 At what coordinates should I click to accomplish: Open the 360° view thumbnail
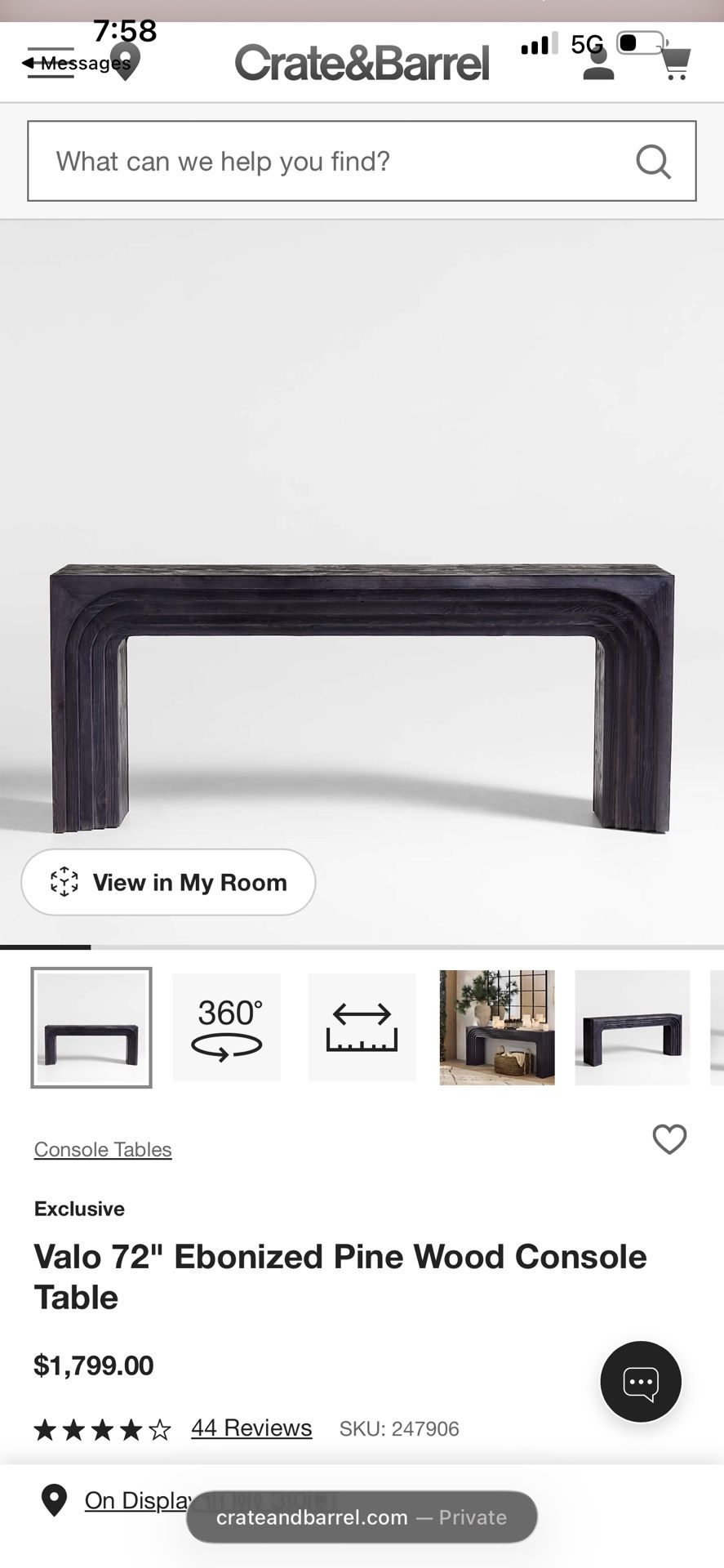pyautogui.click(x=227, y=1027)
